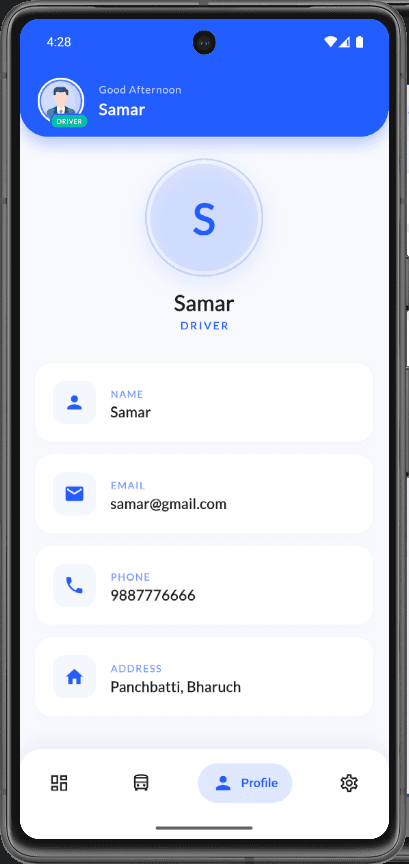Open the dashboard tab in bottom navigation
Screen dimensions: 409x864
[59, 782]
